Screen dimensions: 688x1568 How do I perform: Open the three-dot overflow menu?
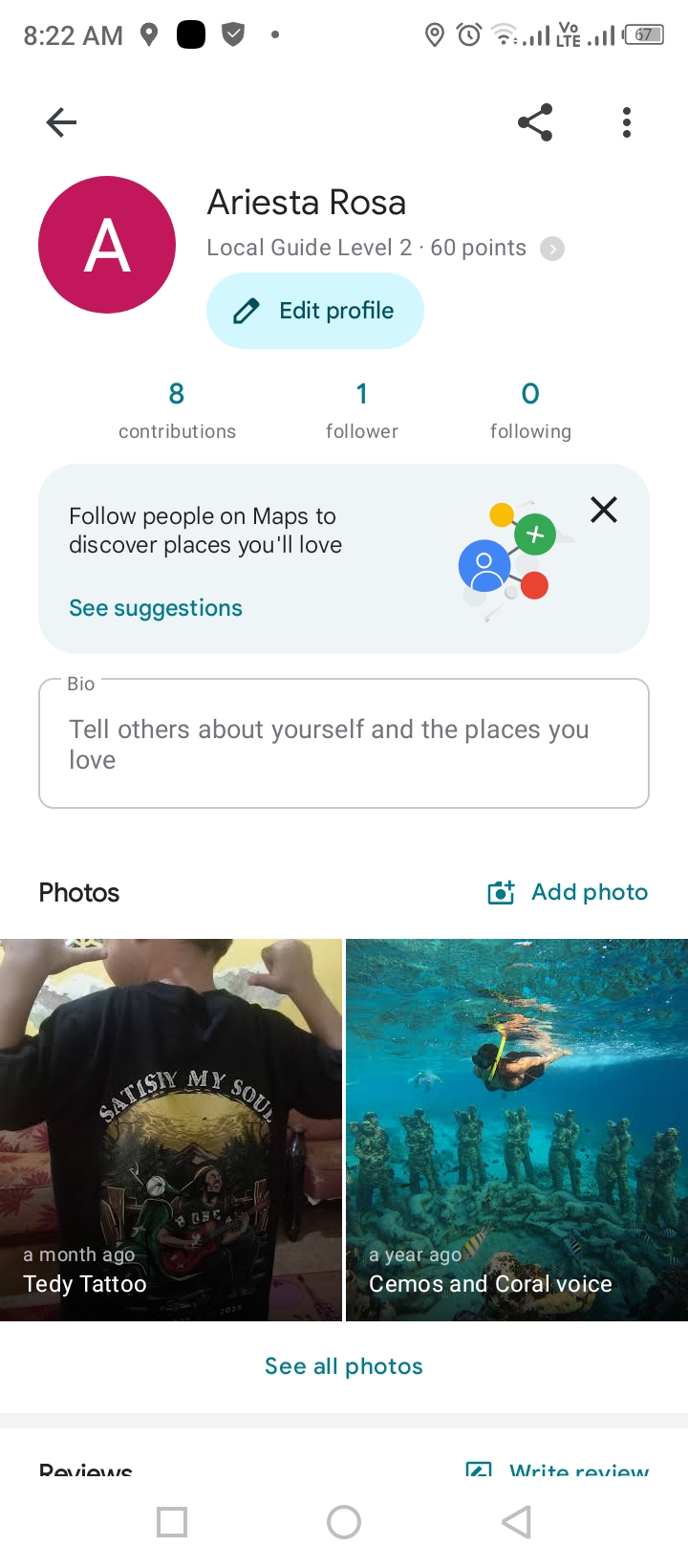[627, 122]
